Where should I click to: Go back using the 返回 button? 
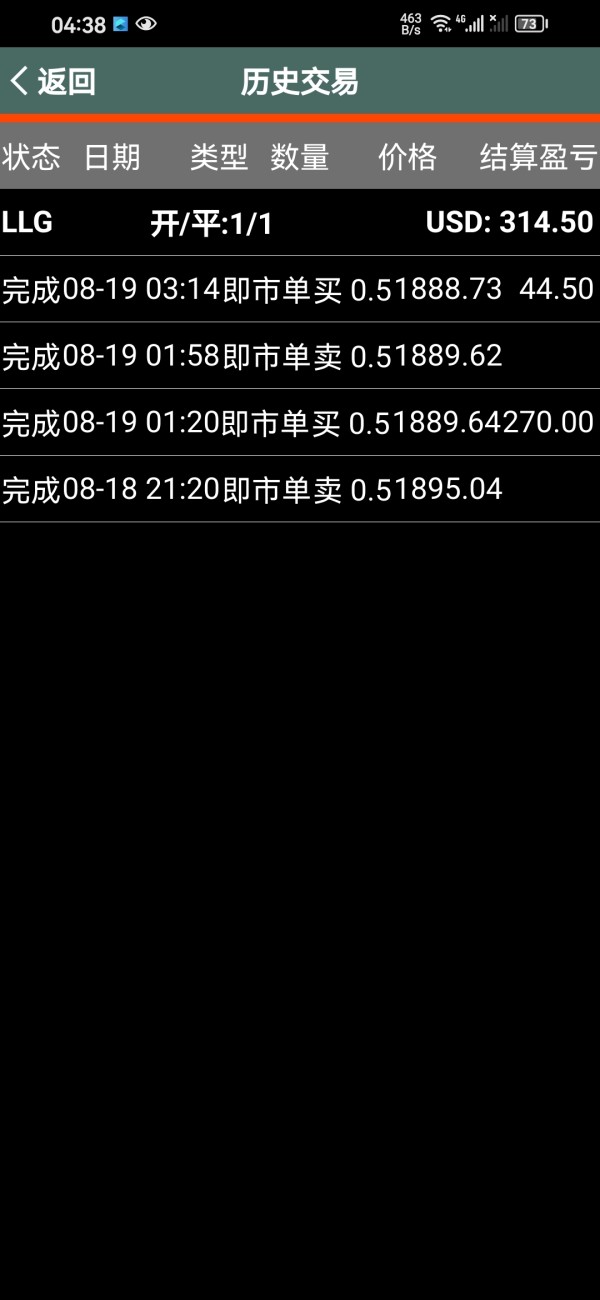coord(54,81)
